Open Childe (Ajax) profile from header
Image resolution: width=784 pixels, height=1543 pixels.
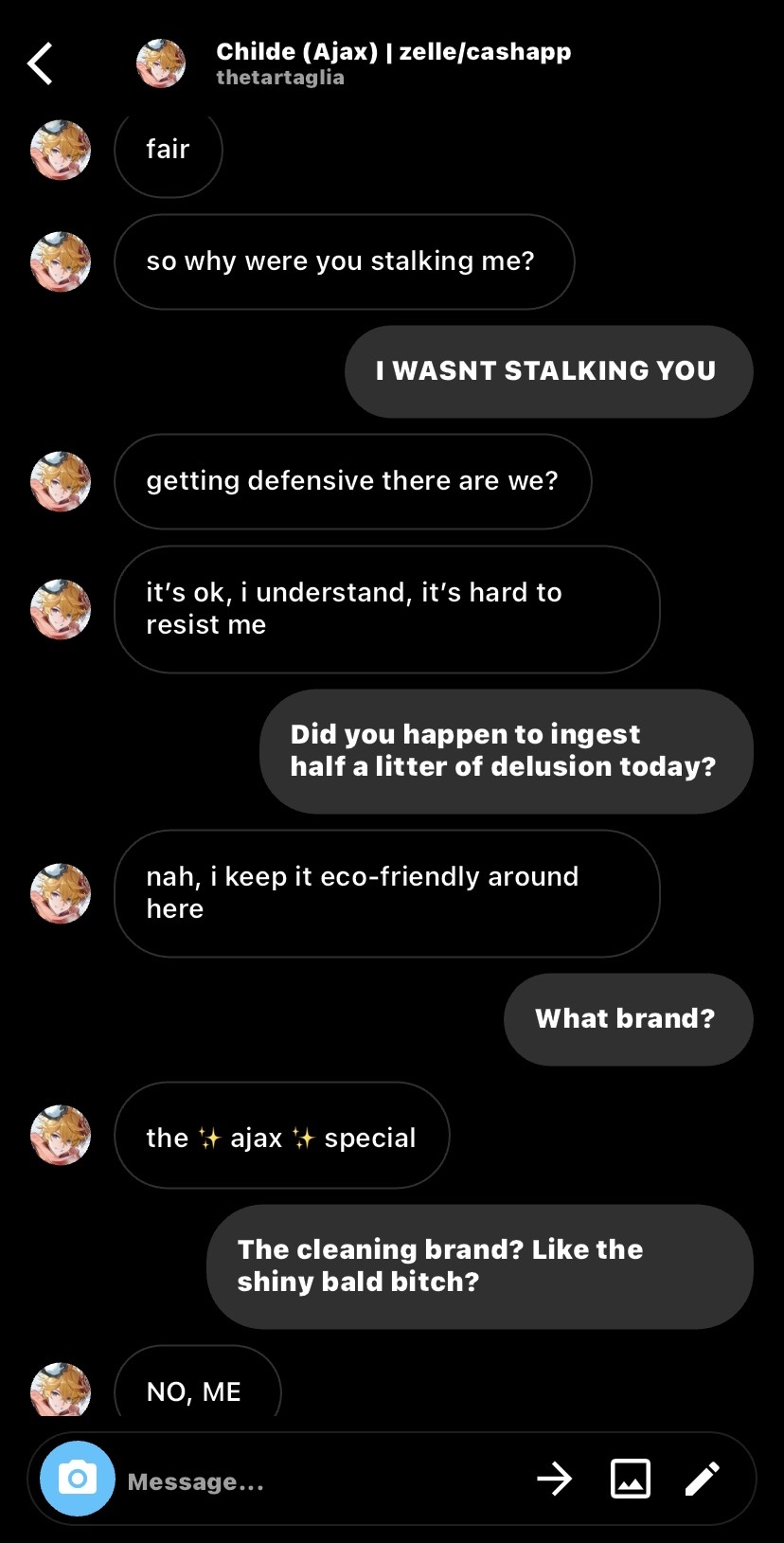[392, 63]
